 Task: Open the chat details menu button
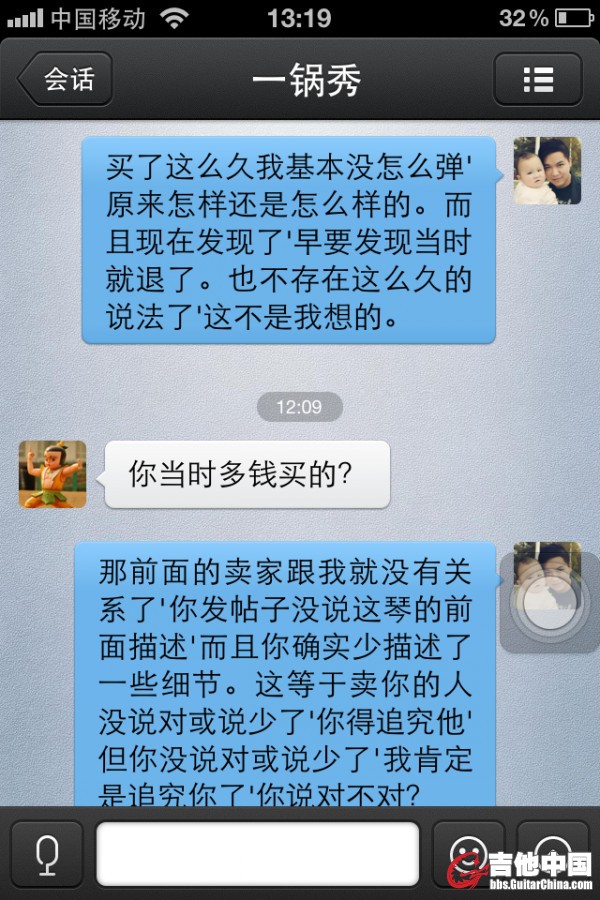pyautogui.click(x=538, y=80)
